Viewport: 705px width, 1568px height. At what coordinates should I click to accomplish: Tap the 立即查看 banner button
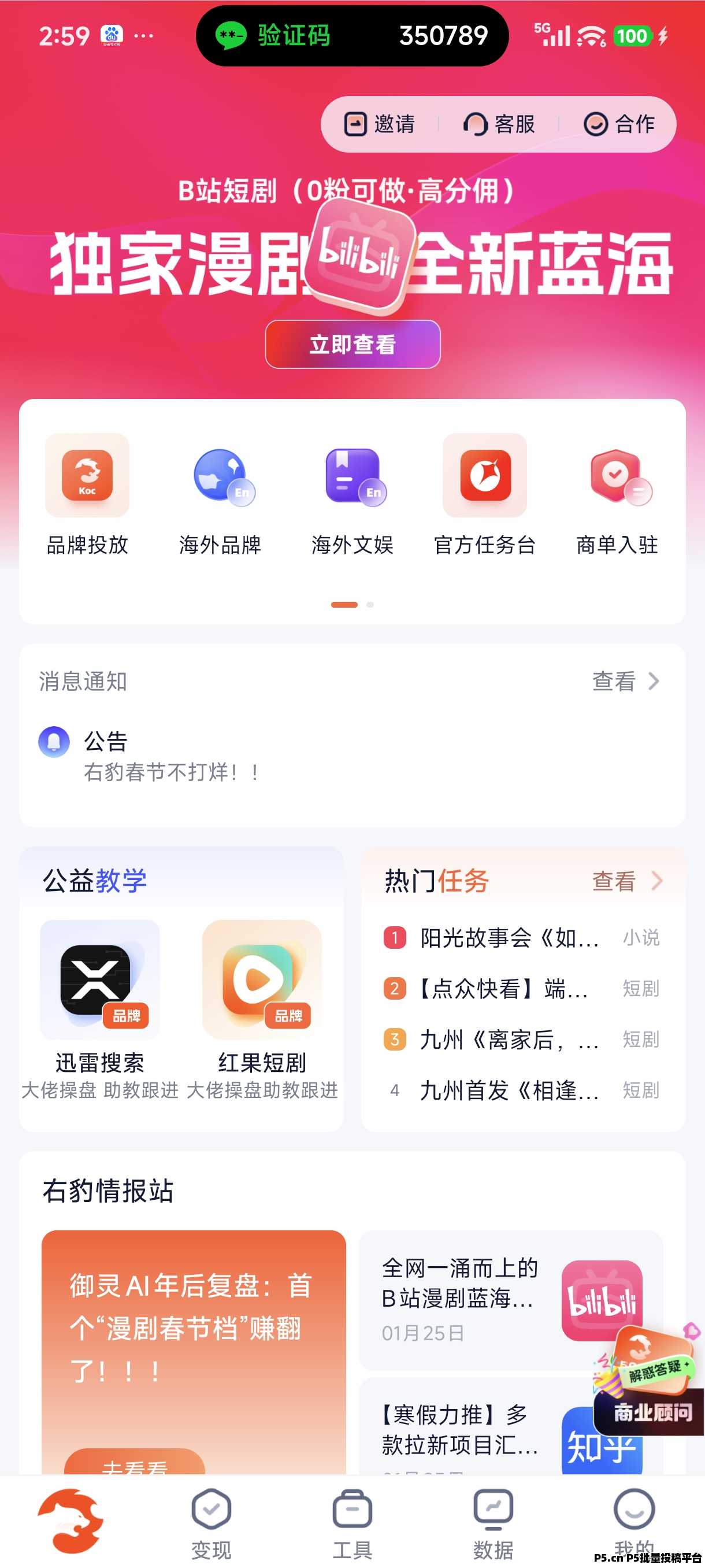tap(353, 345)
